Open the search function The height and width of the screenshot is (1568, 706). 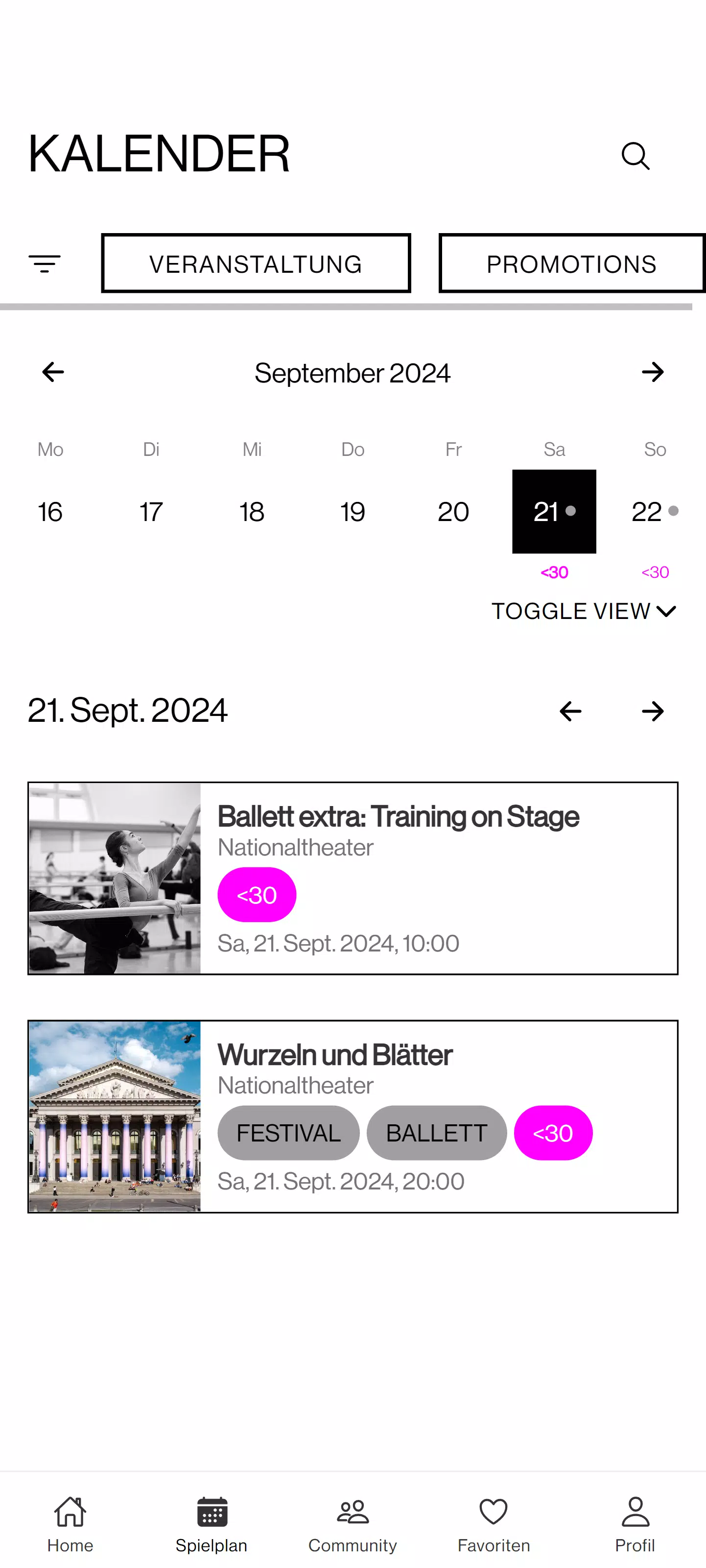[x=635, y=156]
